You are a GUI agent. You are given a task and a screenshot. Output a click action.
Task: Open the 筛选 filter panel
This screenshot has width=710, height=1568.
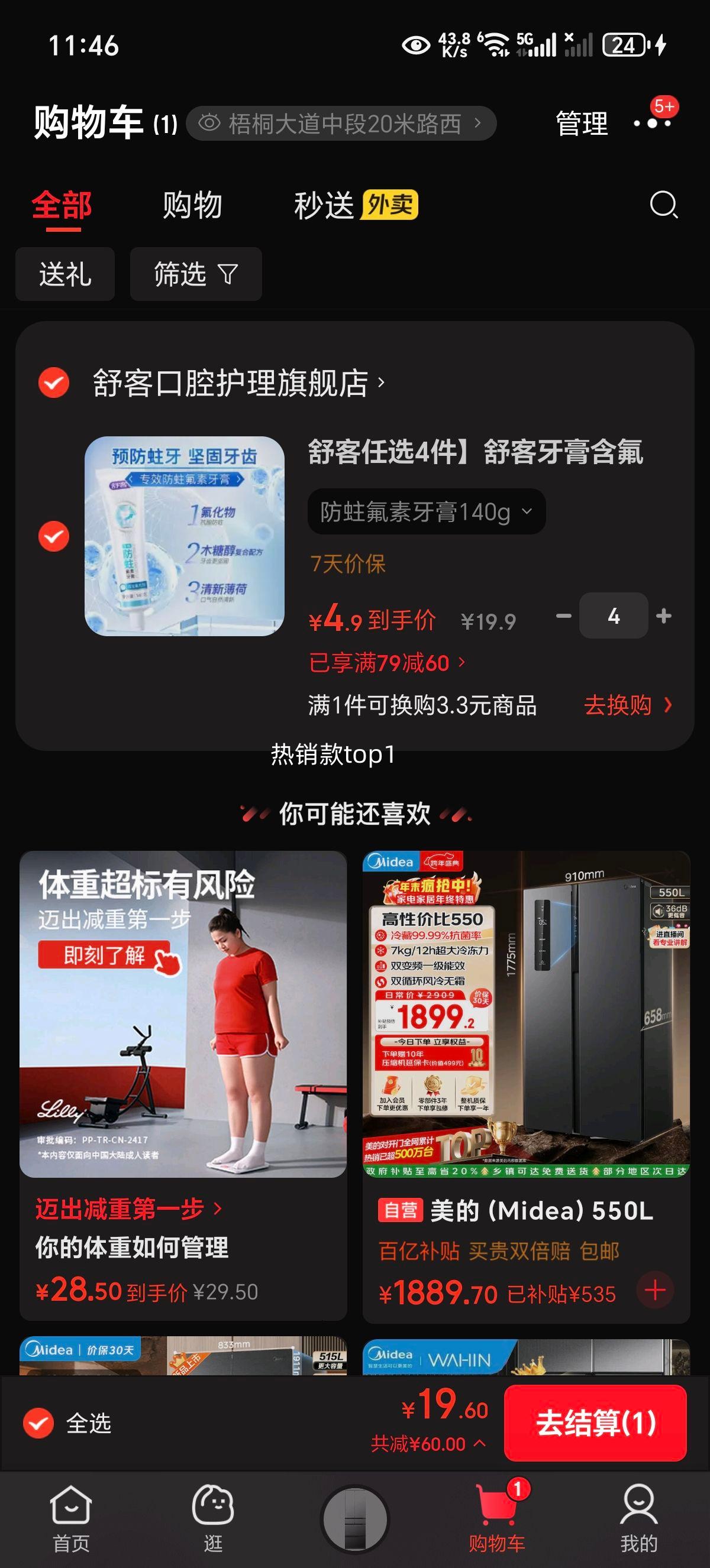(195, 274)
